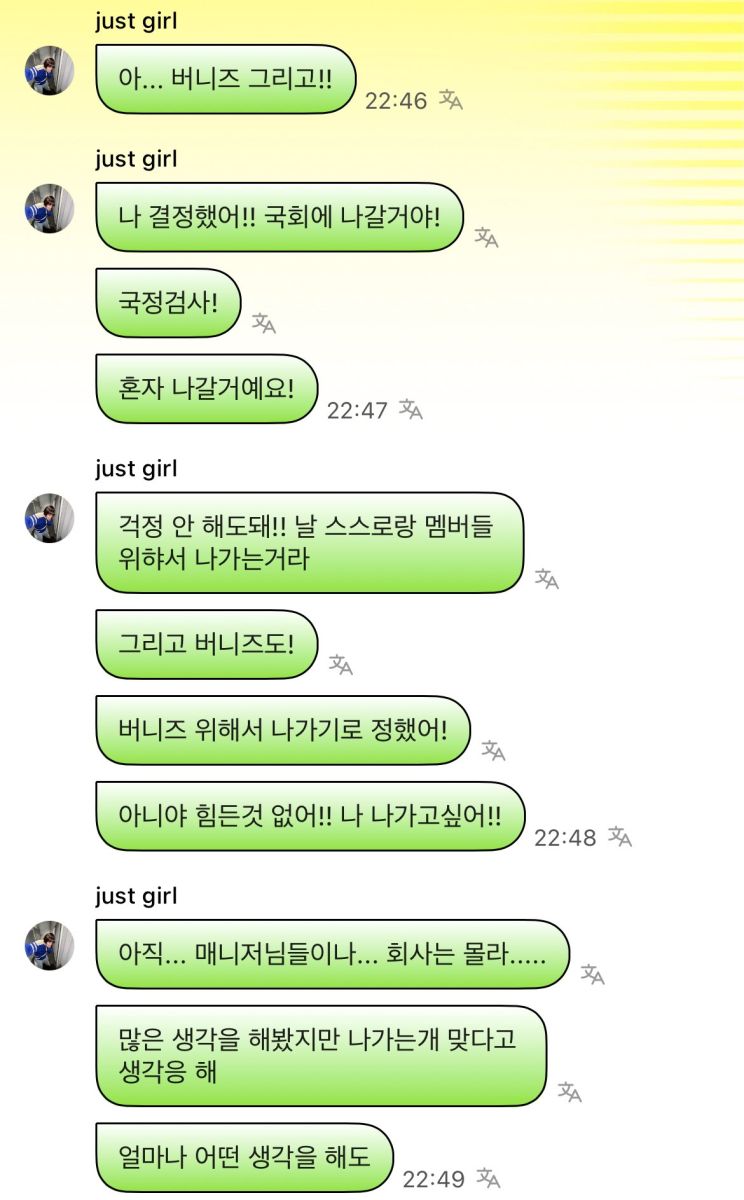The height and width of the screenshot is (1200, 744).
Task: Translate the "국정검사!" message
Action: (263, 323)
